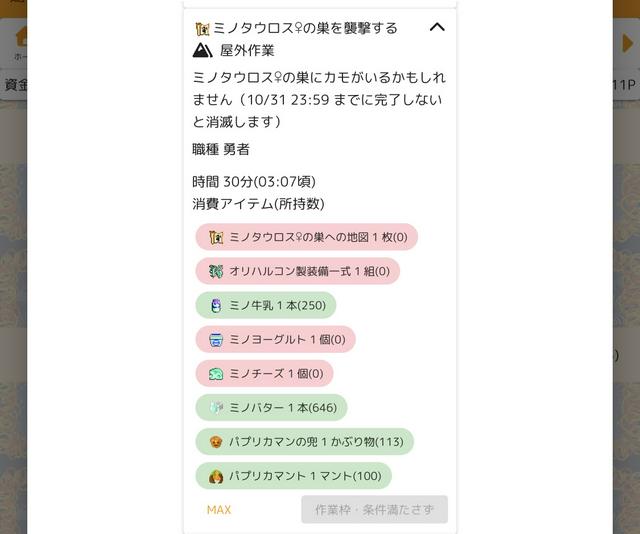Select the ミノチーズ item chip
Viewport: 640px width, 534px height.
(264, 373)
